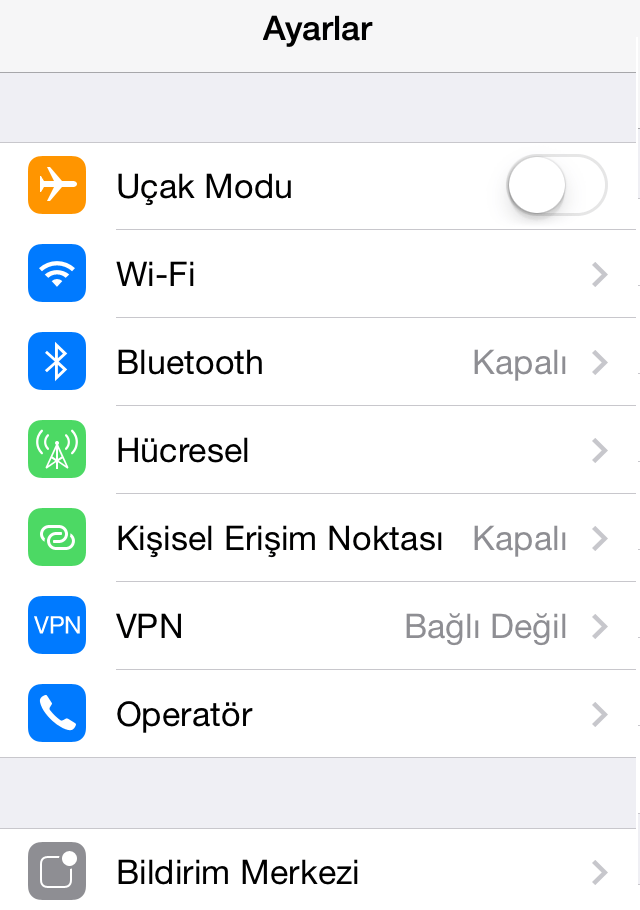Image resolution: width=640 pixels, height=910 pixels.
Task: Open Wi-Fi settings
Action: tap(320, 274)
